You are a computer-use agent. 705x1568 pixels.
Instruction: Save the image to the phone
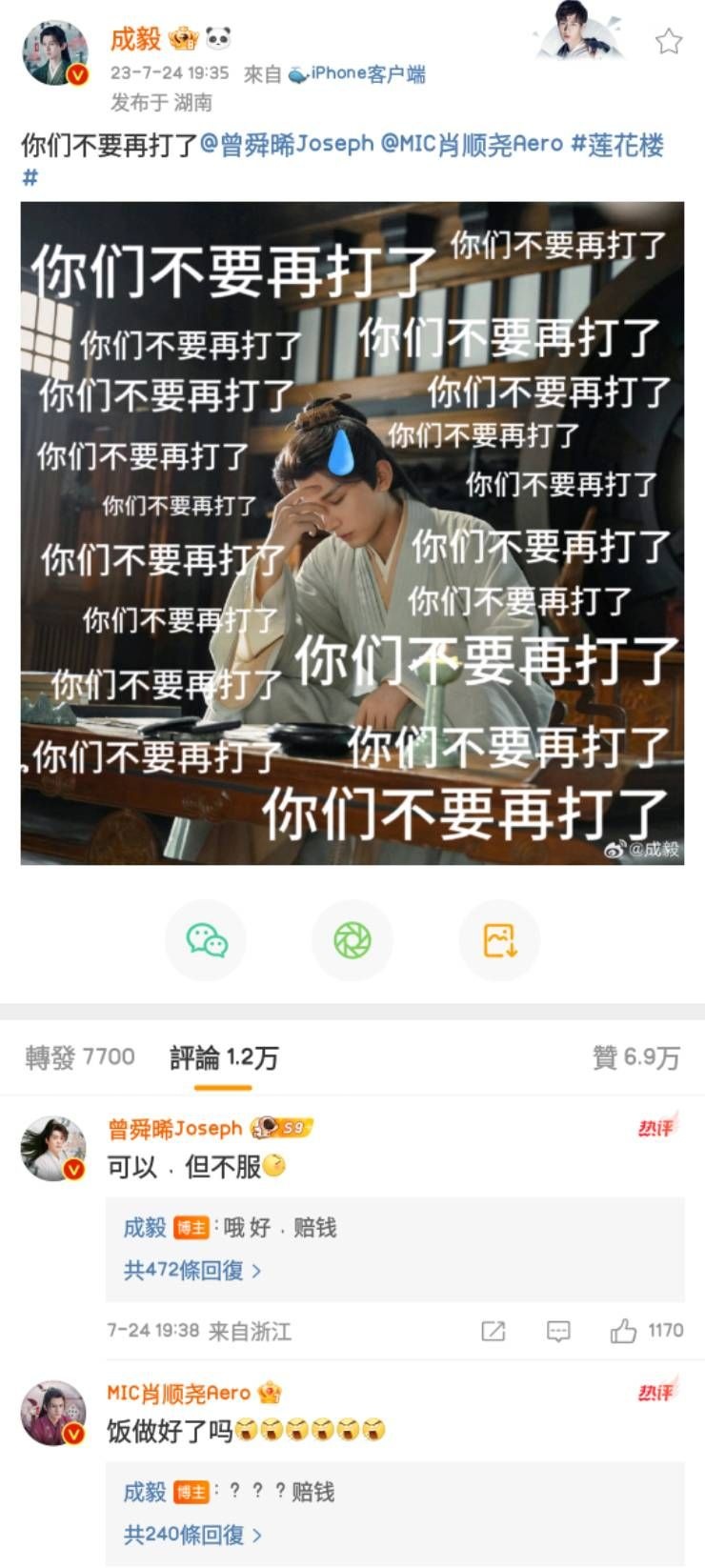click(x=499, y=940)
